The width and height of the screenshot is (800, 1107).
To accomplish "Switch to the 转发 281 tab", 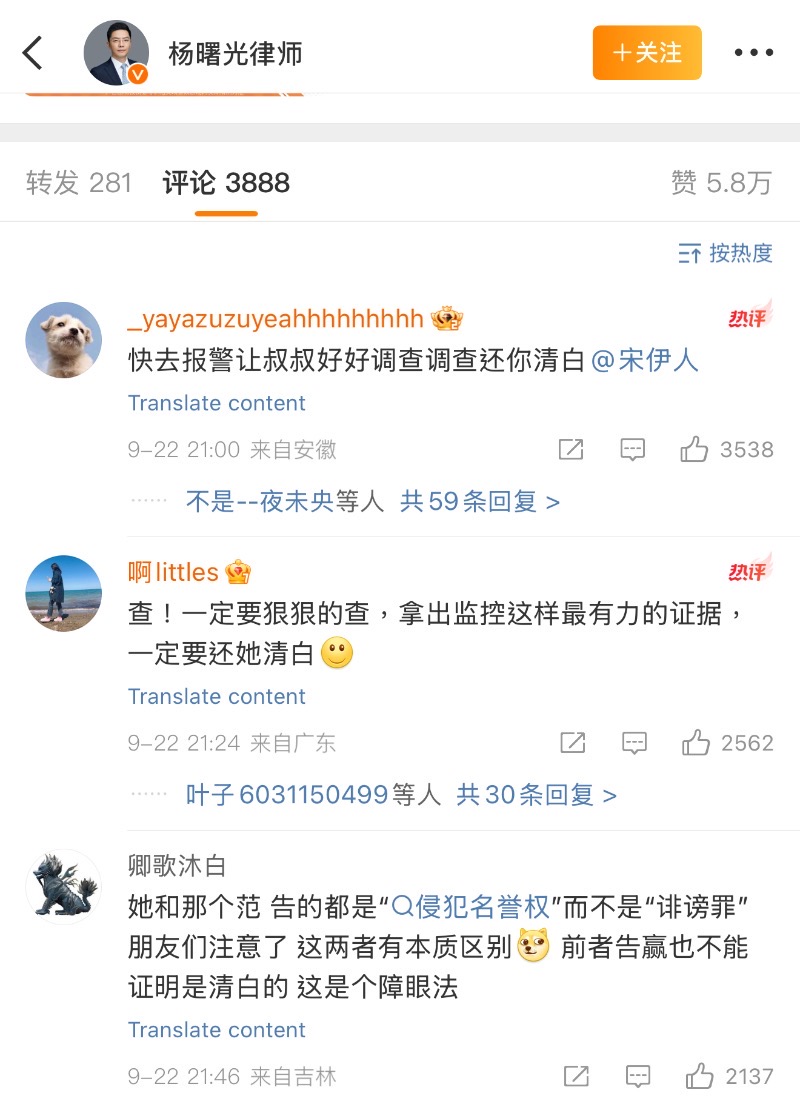I will tap(79, 183).
